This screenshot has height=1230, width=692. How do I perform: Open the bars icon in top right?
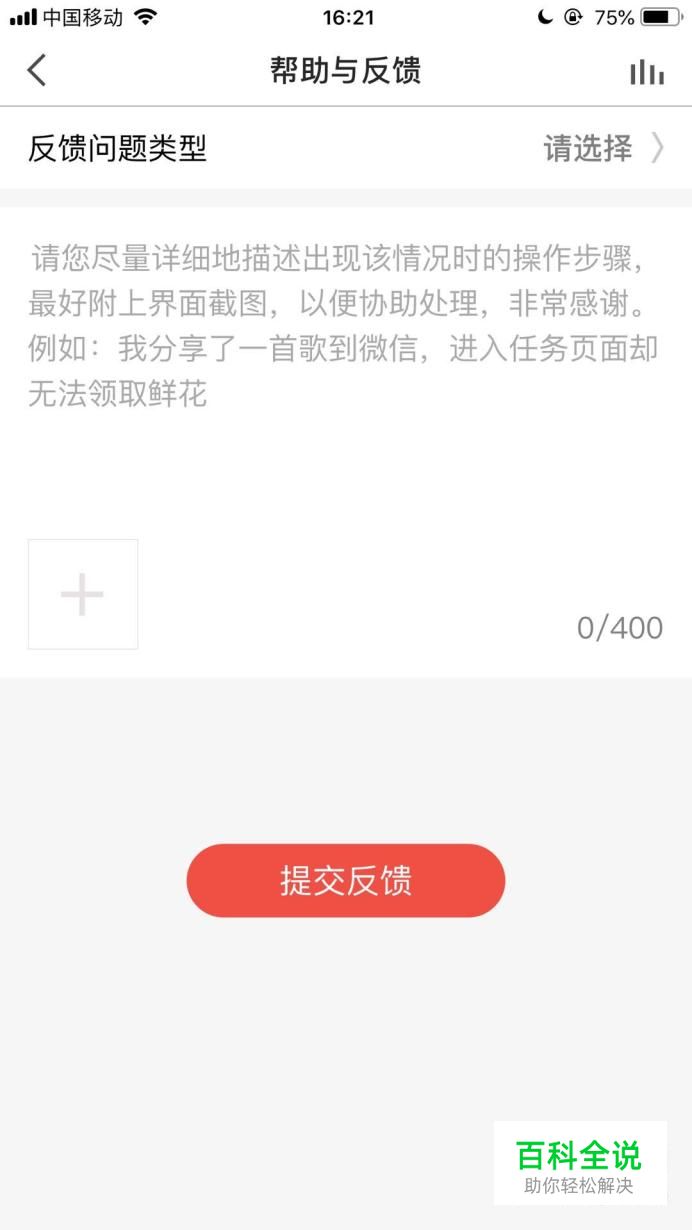[646, 72]
